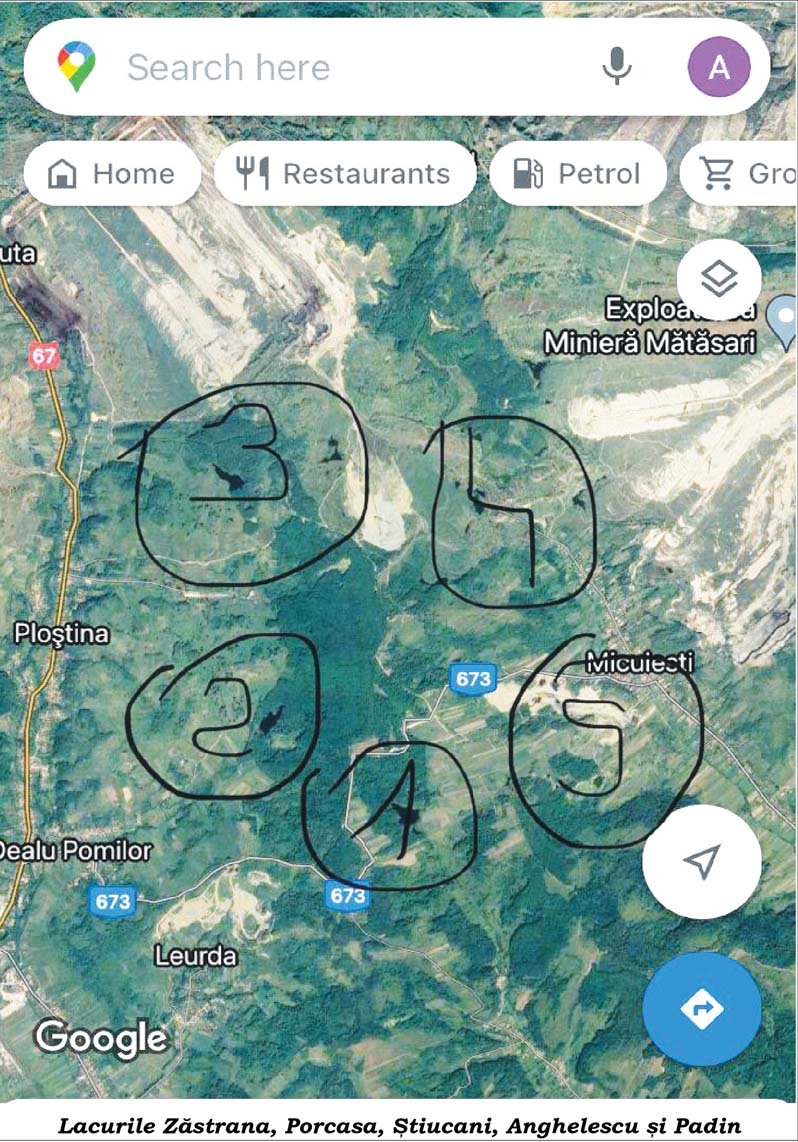Center the map on my location
Image resolution: width=798 pixels, height=1142 pixels.
702,862
